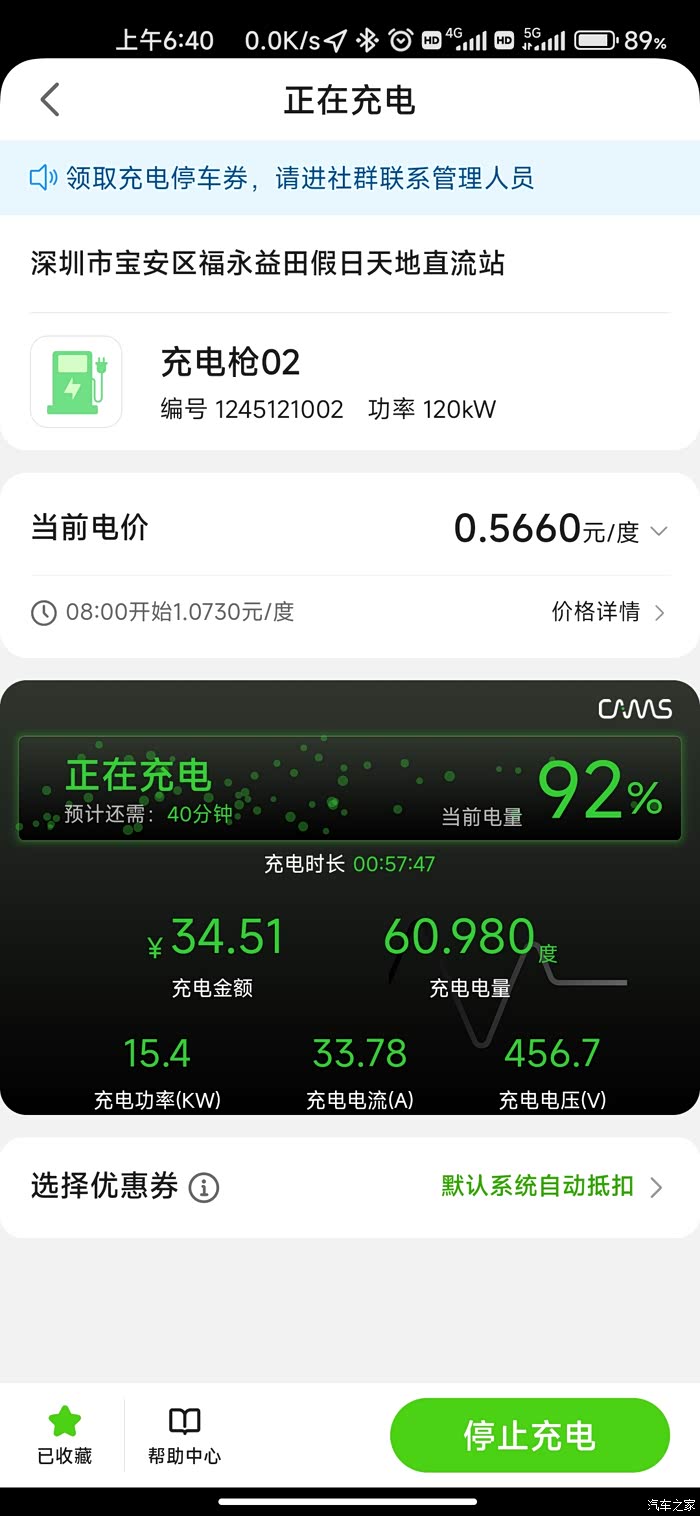Go back using the top-left arrow
Image resolution: width=700 pixels, height=1516 pixels.
pos(50,100)
